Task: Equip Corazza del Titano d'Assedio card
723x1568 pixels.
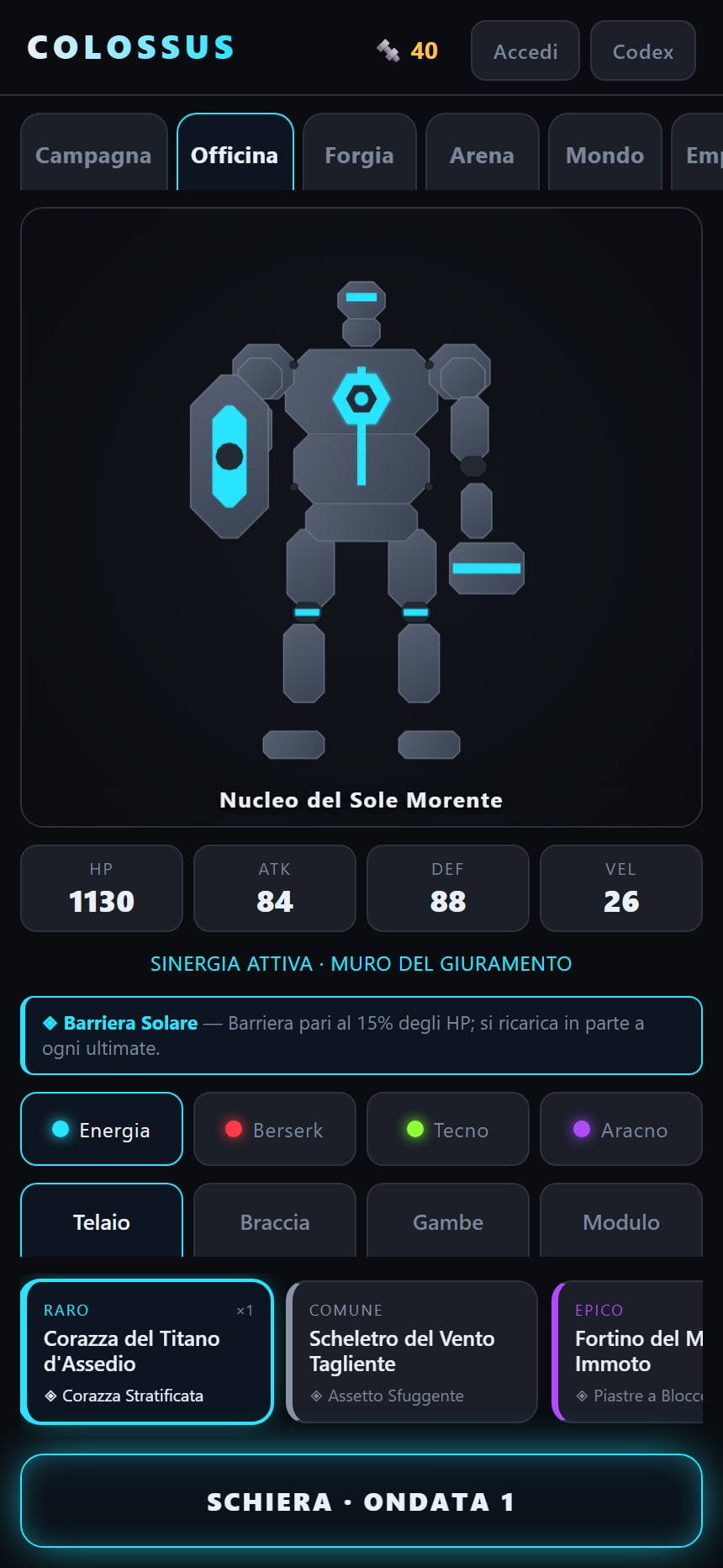Action: (x=147, y=1352)
